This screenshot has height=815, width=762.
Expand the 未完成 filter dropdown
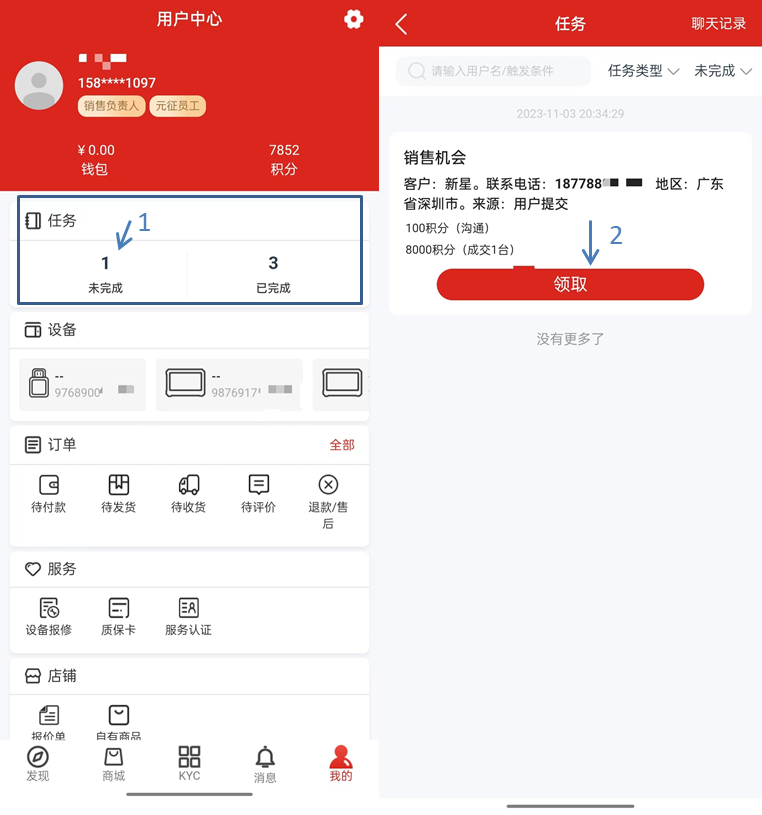click(722, 71)
